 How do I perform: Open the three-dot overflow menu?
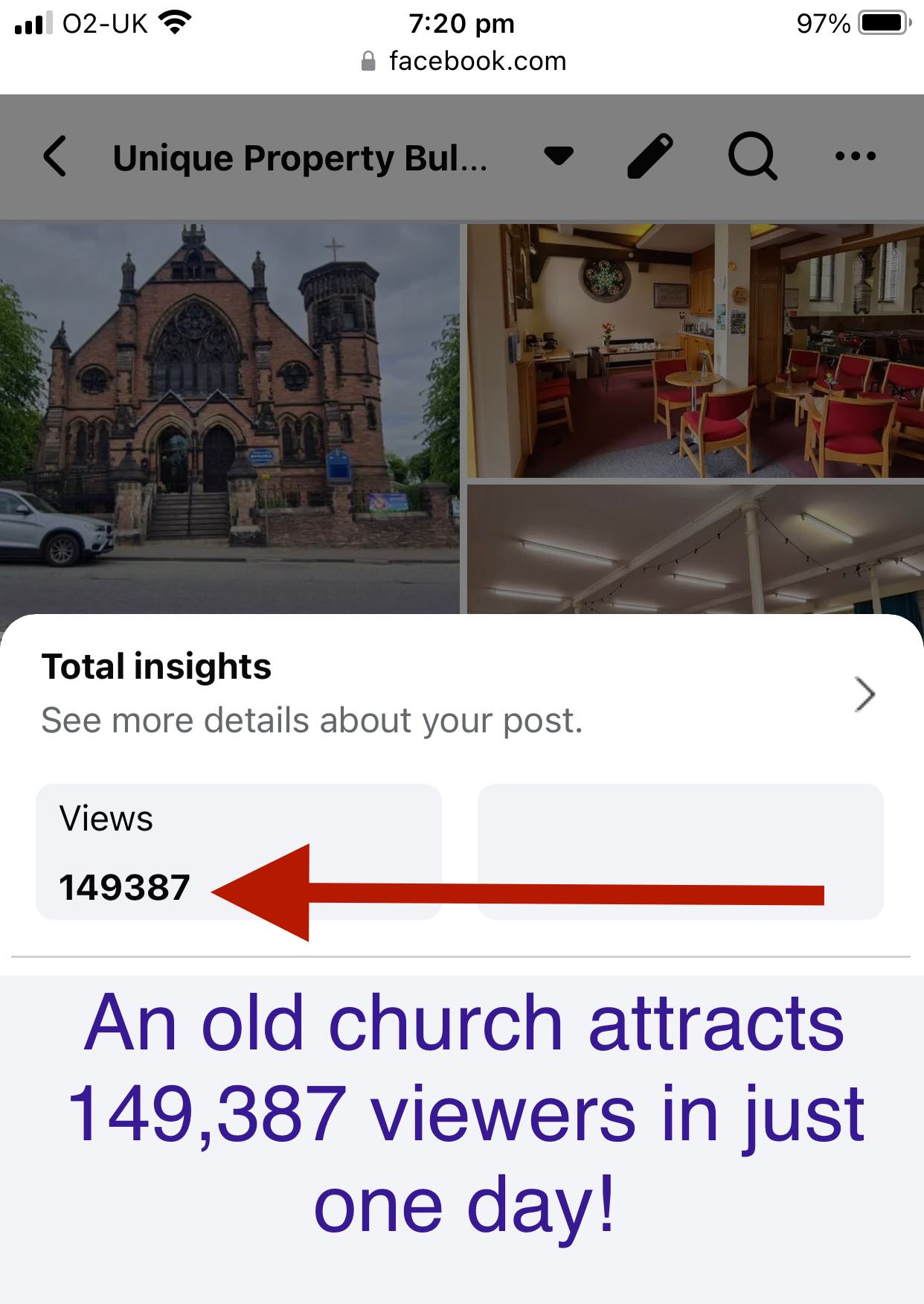point(855,156)
